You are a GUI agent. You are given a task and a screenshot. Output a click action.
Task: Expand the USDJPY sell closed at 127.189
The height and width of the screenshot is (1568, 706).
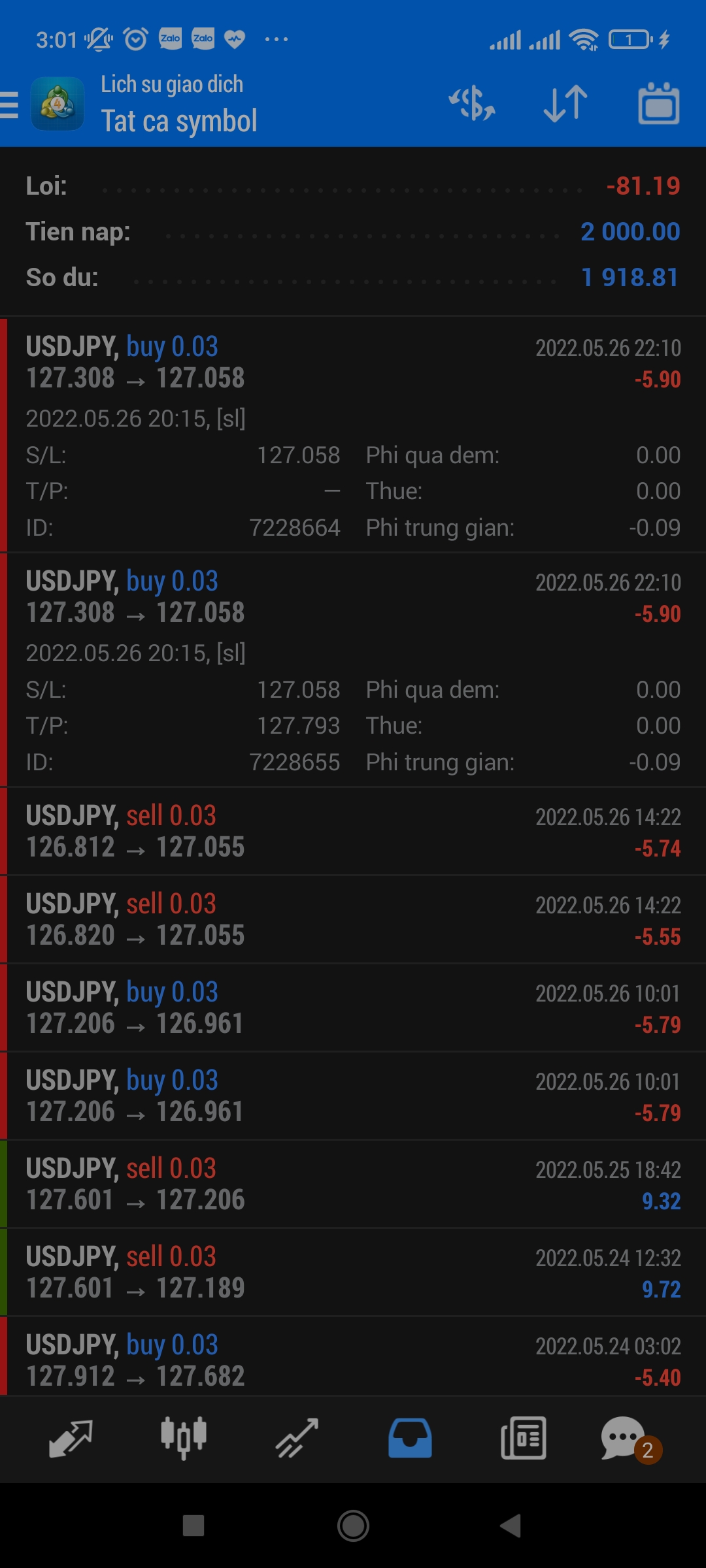(353, 1272)
